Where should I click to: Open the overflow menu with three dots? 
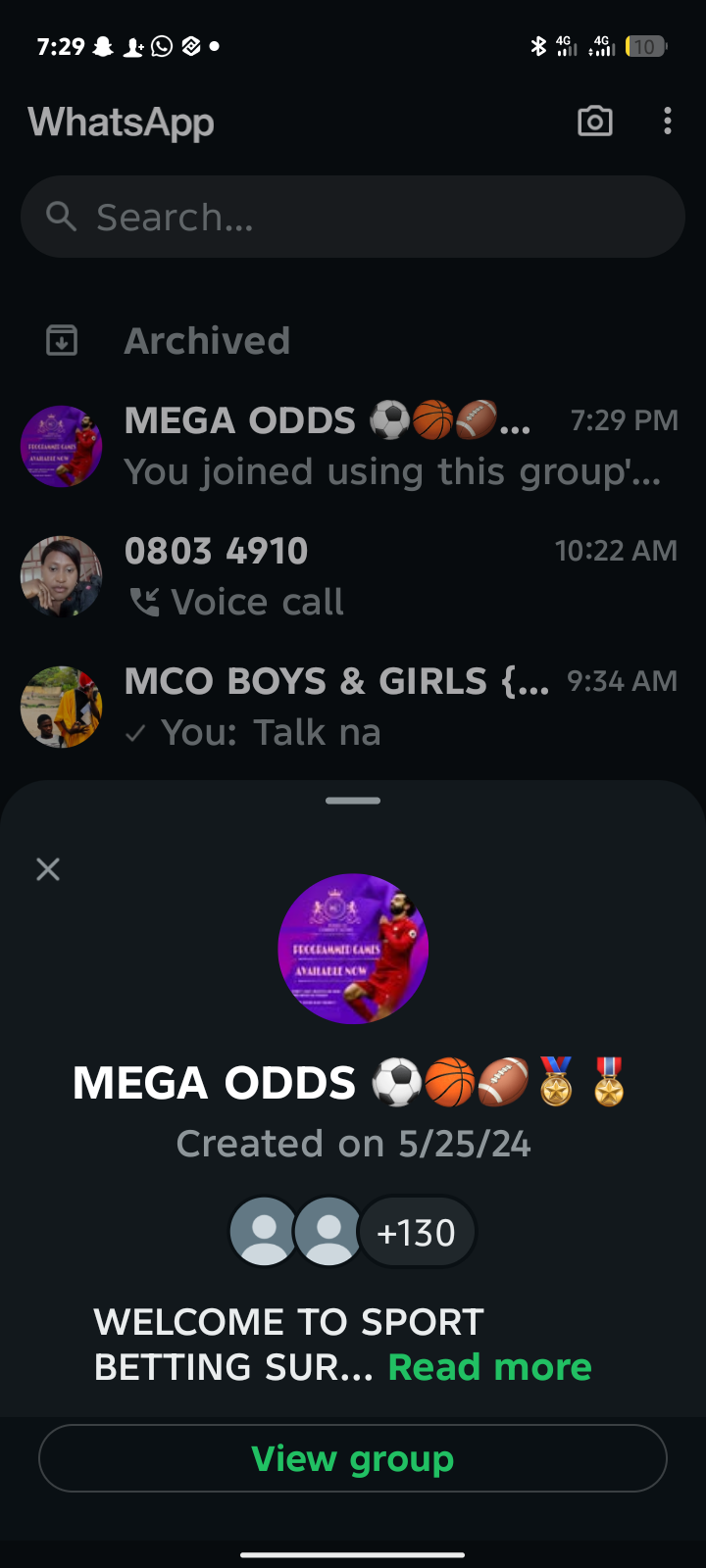pyautogui.click(x=668, y=122)
